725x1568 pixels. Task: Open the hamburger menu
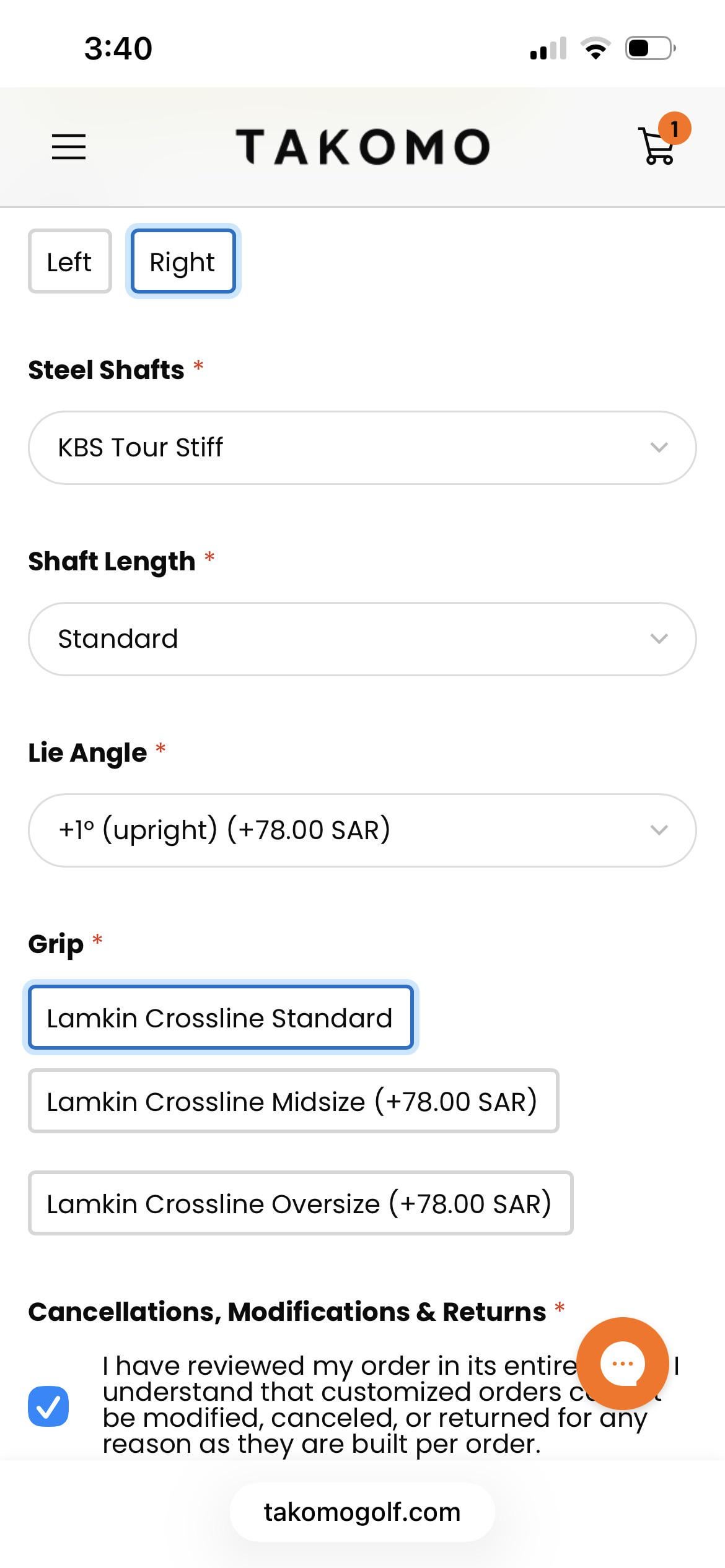(x=69, y=147)
